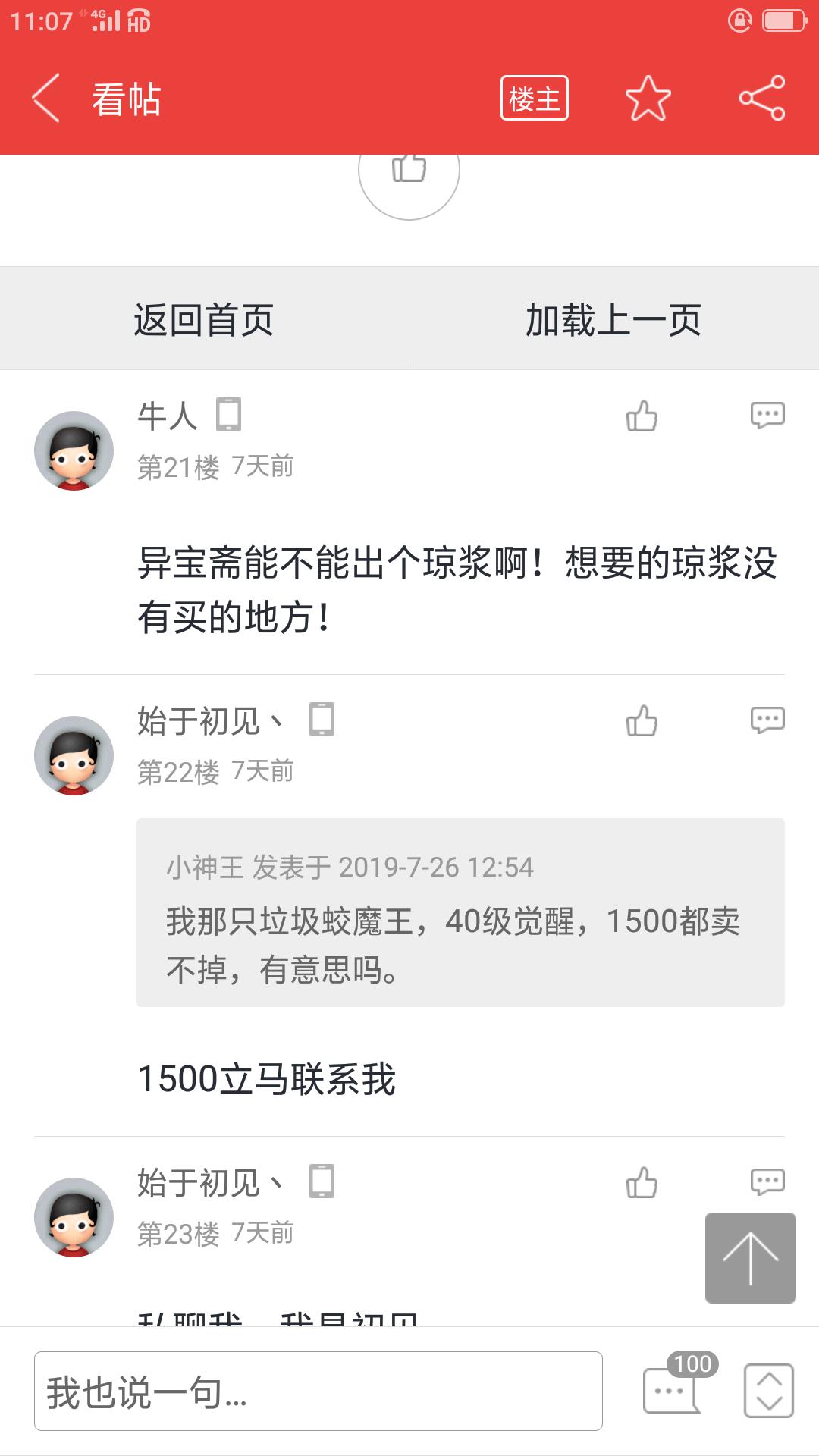Image resolution: width=819 pixels, height=1456 pixels.
Task: Open 牛人's avatar profile
Action: coord(74,451)
